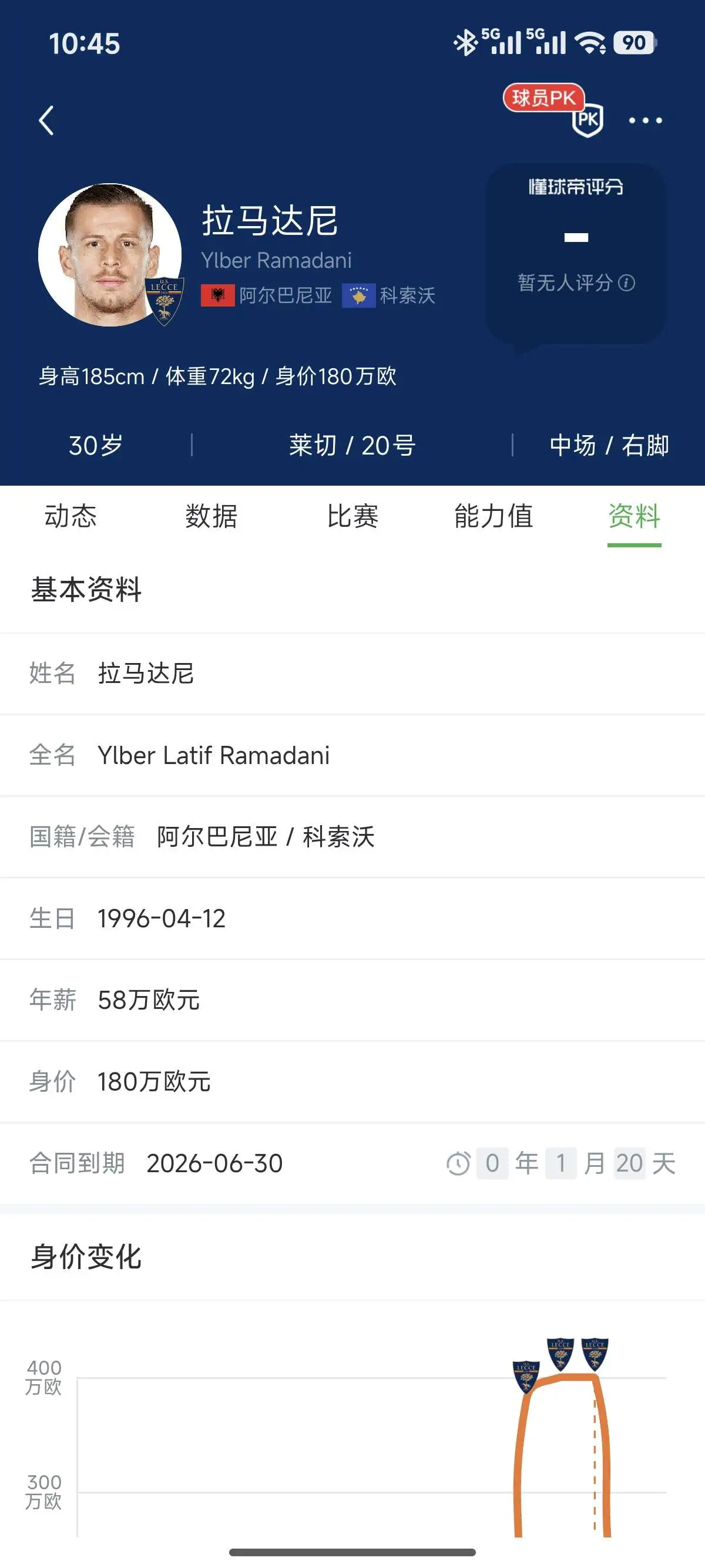
Task: Open the 球员PK player comparison
Action: 555,110
